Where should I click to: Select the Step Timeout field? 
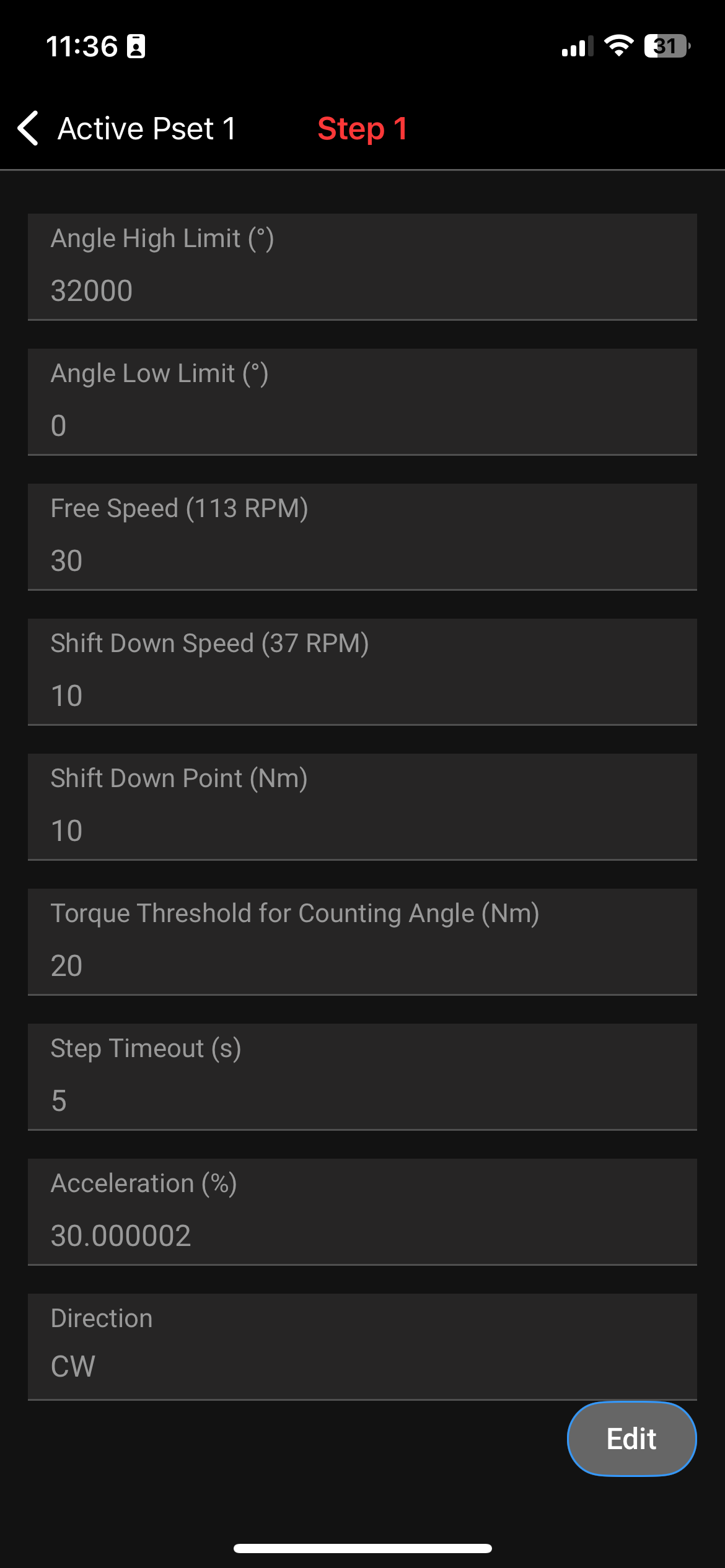point(362,1078)
